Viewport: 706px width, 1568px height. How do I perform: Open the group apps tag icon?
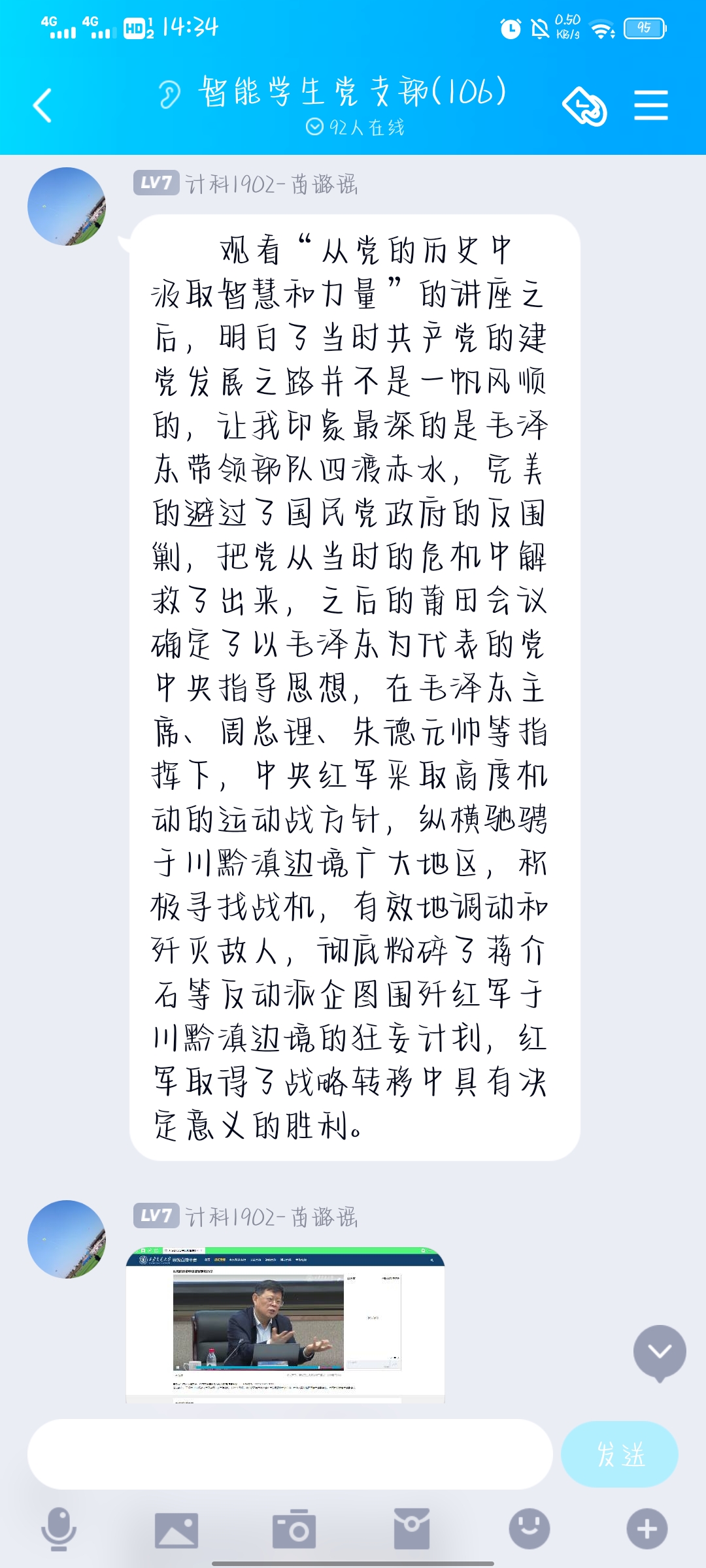tap(584, 105)
